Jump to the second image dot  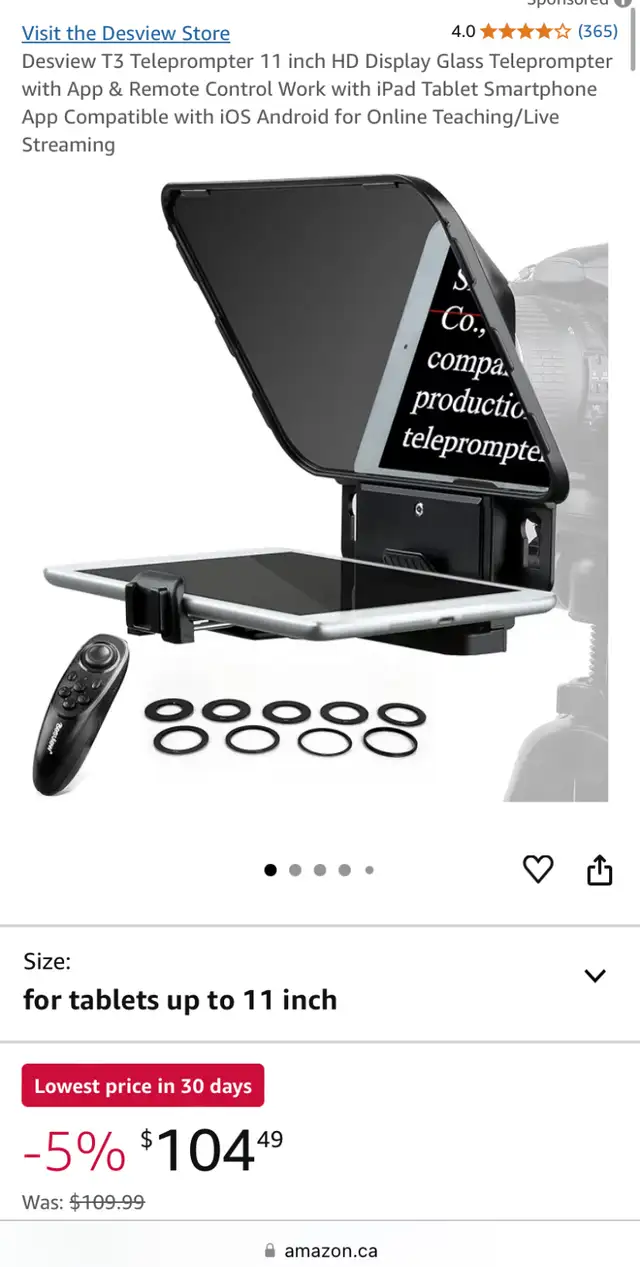(295, 870)
